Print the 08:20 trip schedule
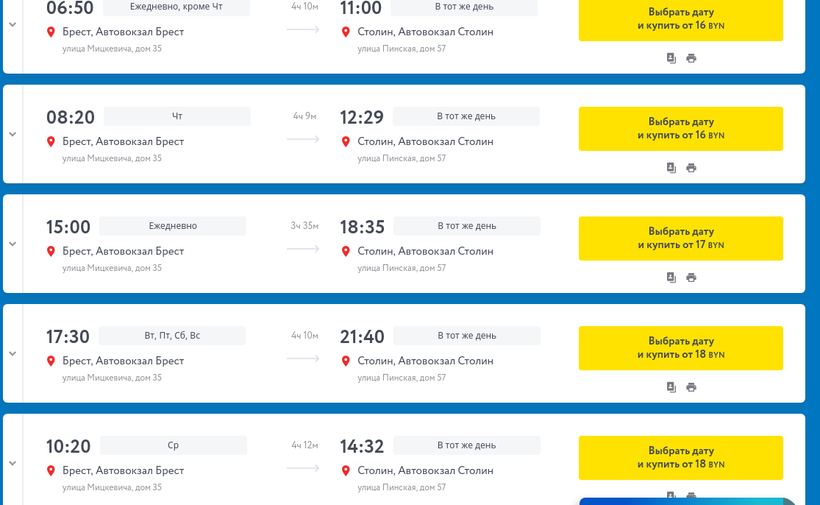Image resolution: width=820 pixels, height=505 pixels. click(691, 168)
